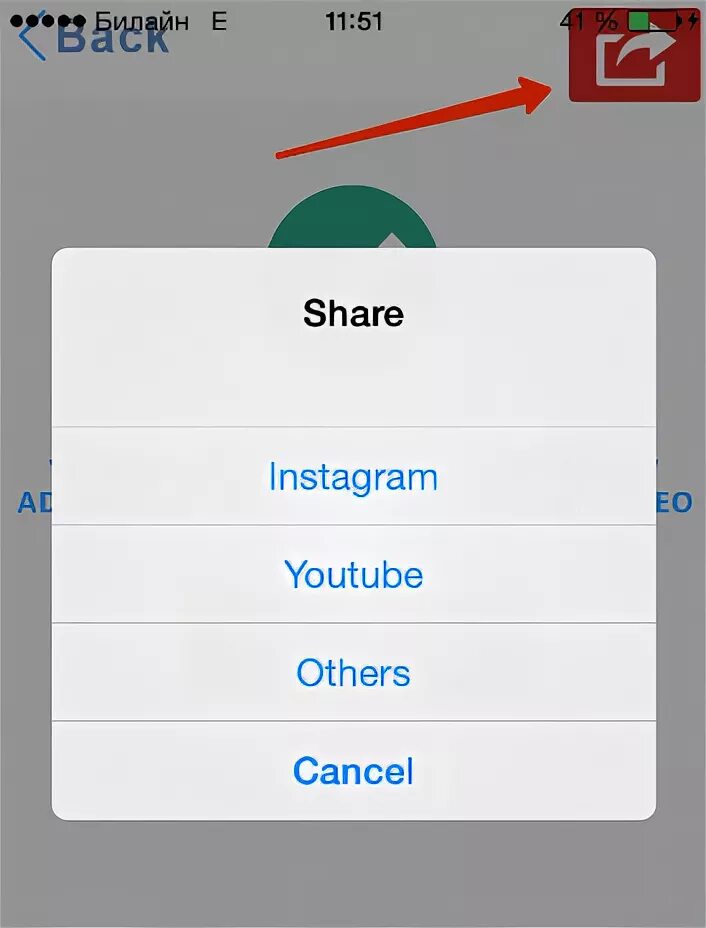This screenshot has width=706, height=928.
Task: Select Others sharing option
Action: tap(353, 673)
